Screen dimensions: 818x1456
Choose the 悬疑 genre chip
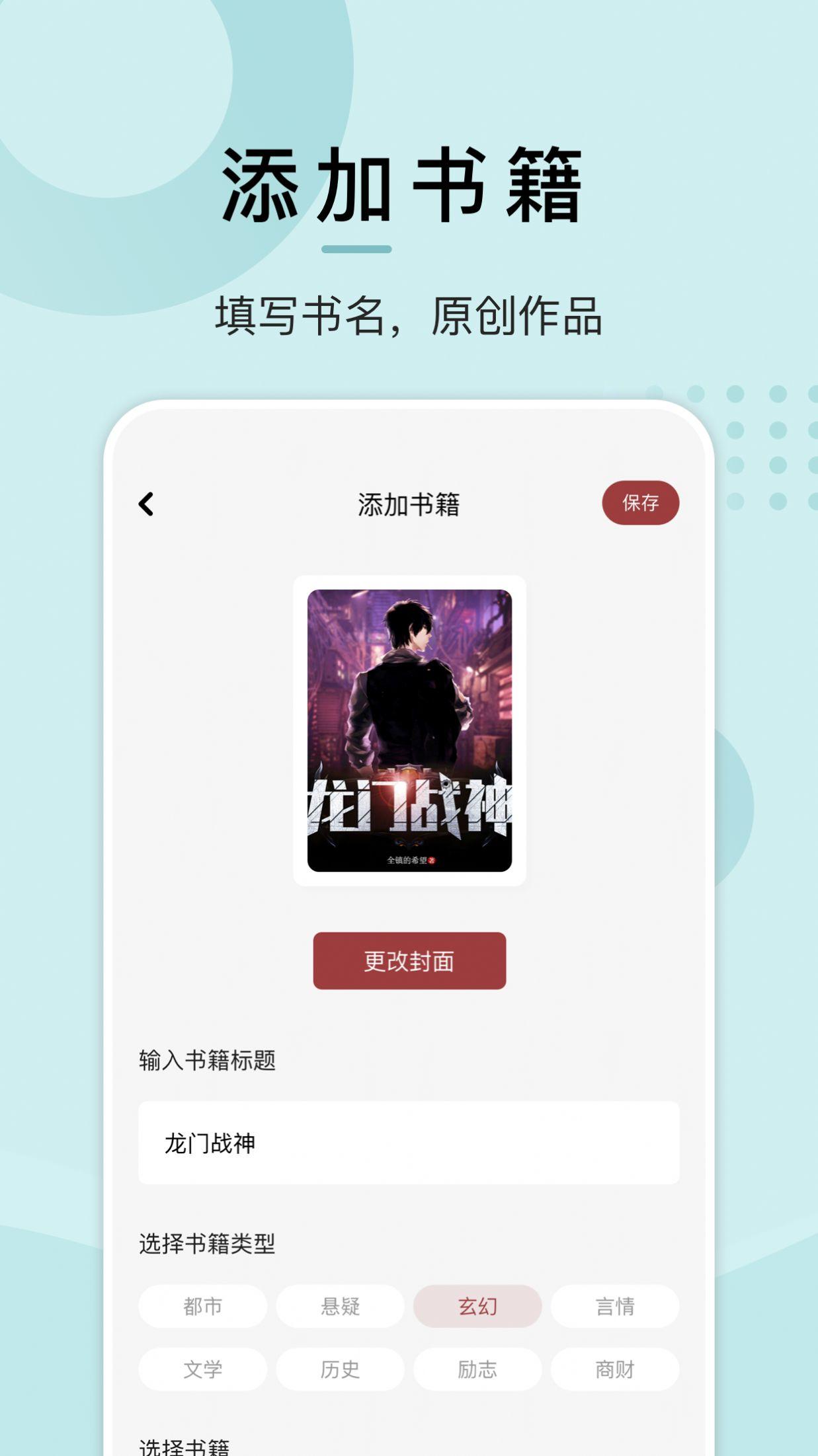tap(340, 1307)
